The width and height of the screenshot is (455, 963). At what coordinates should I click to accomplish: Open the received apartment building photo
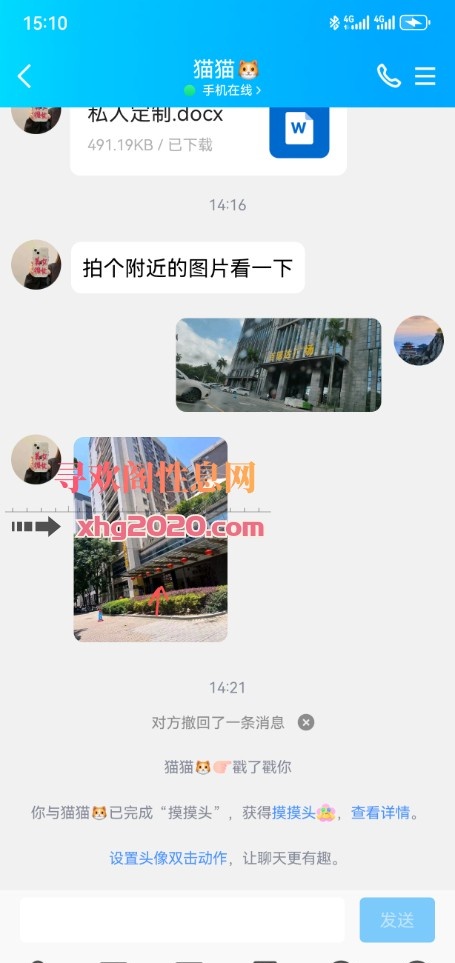[150, 539]
